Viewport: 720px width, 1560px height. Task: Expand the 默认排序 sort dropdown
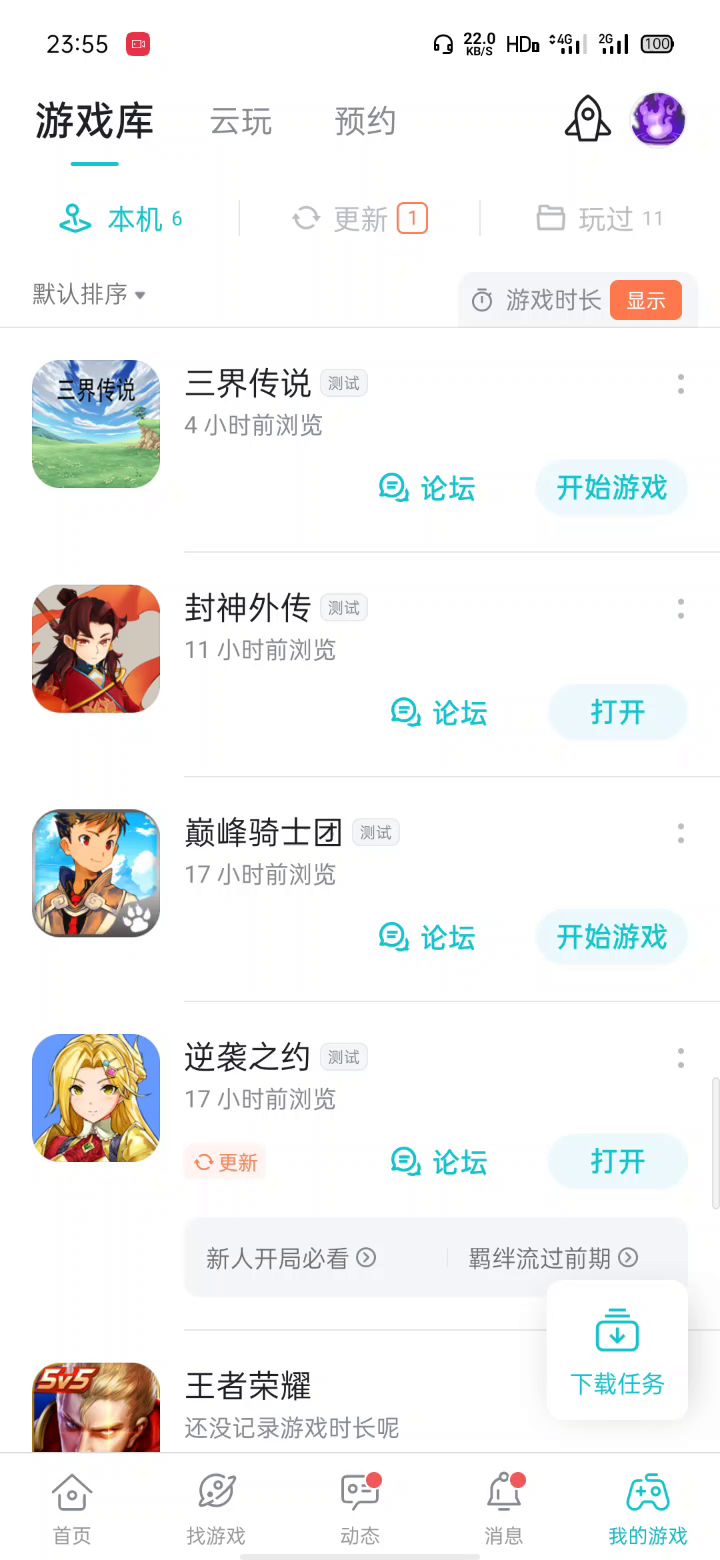[x=90, y=294]
